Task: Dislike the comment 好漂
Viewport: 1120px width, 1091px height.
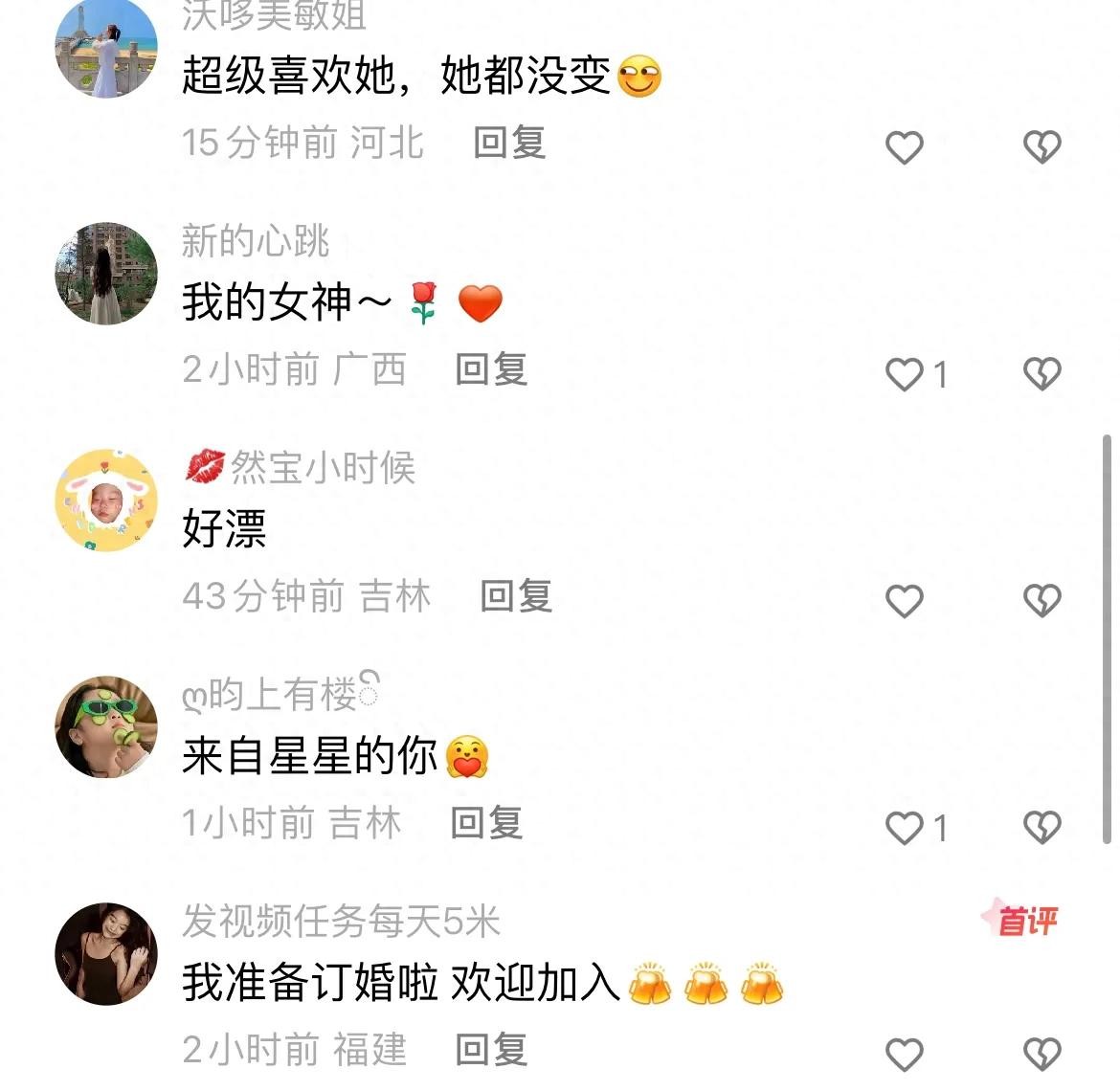Action: click(1042, 601)
